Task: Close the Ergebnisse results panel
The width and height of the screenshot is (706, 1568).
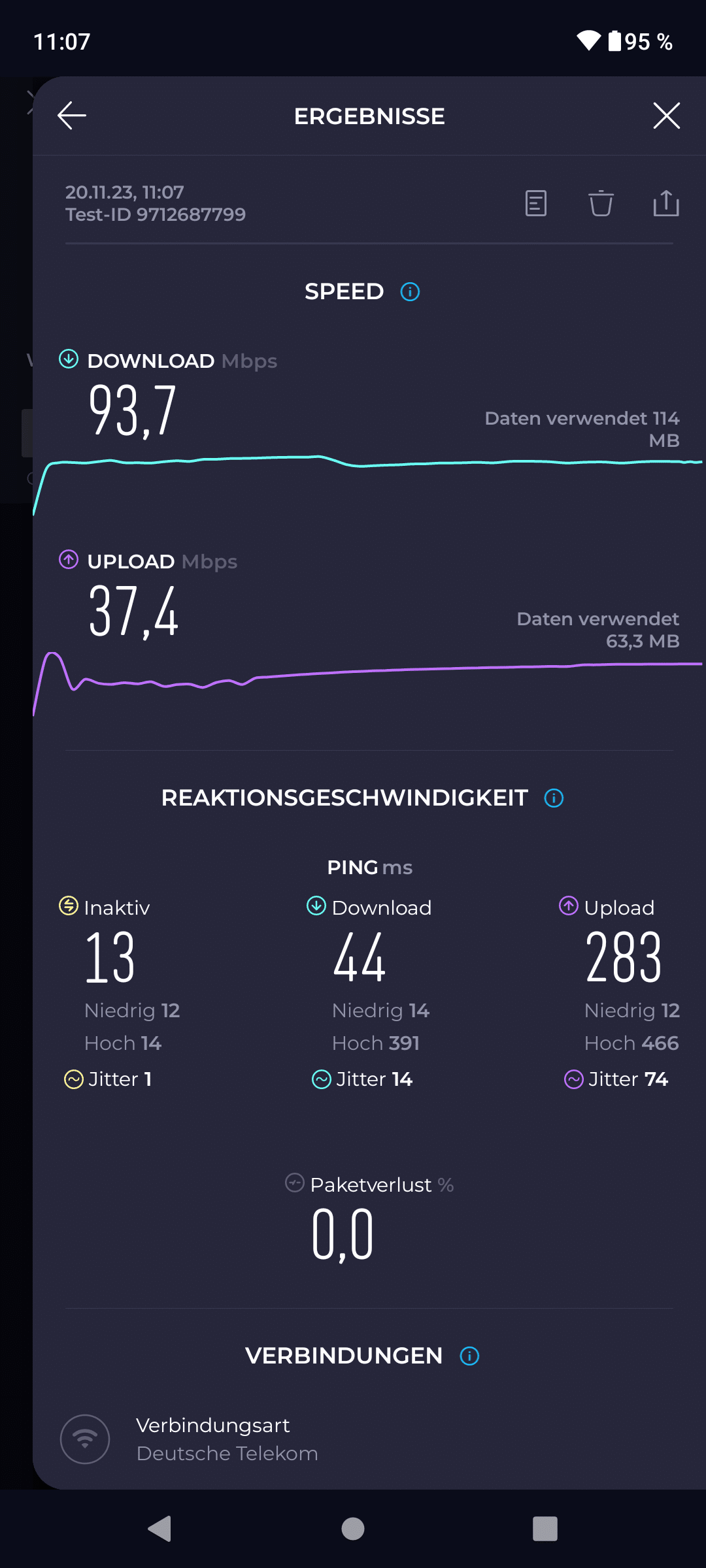Action: [666, 116]
